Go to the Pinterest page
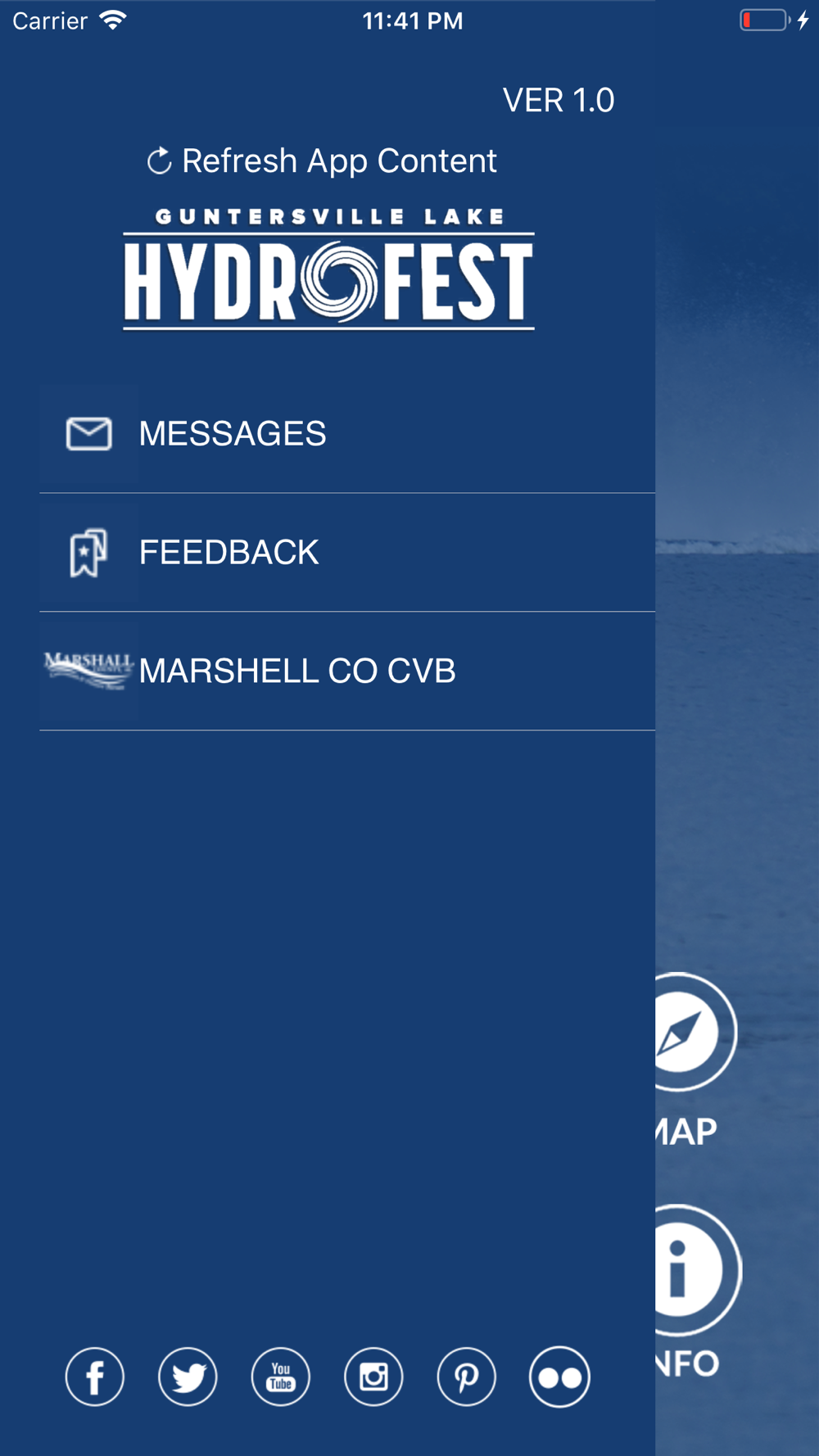 467,1377
